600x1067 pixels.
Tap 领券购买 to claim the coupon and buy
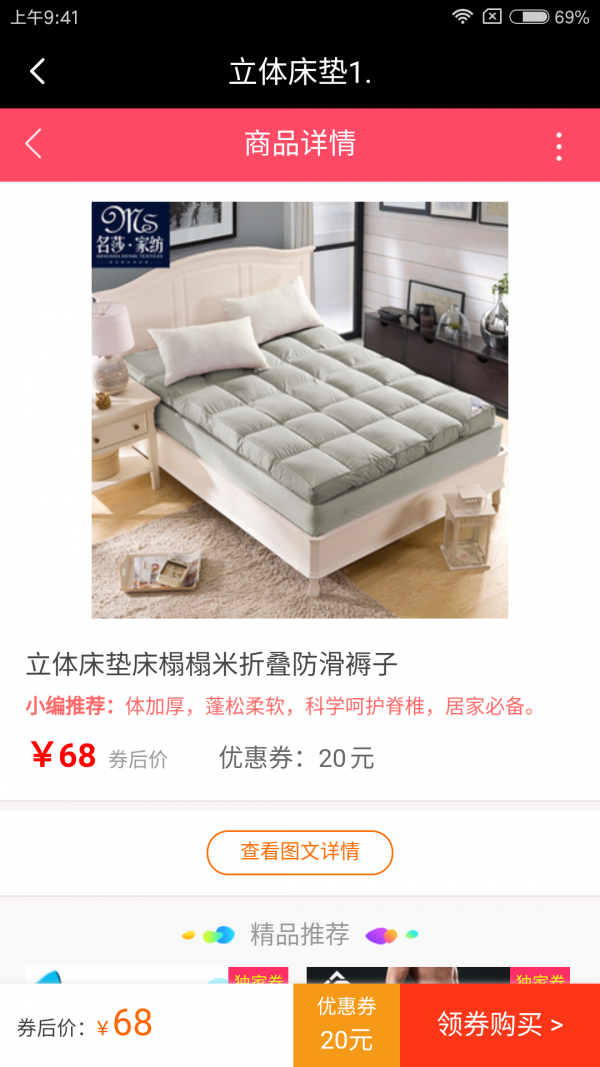(499, 1024)
